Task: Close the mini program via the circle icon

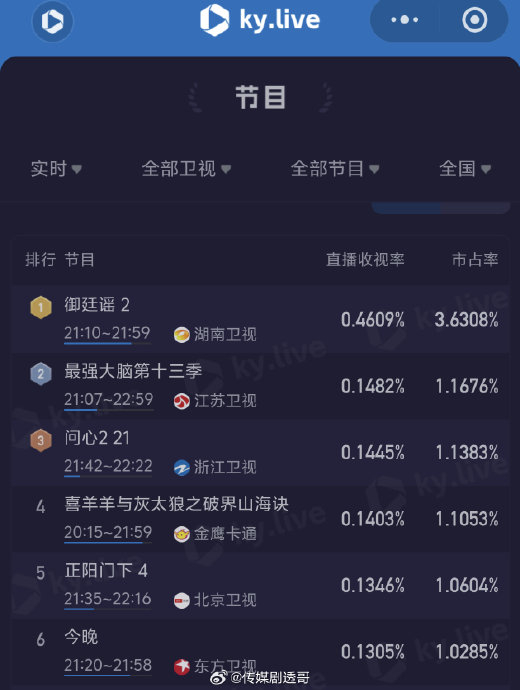Action: tap(475, 20)
